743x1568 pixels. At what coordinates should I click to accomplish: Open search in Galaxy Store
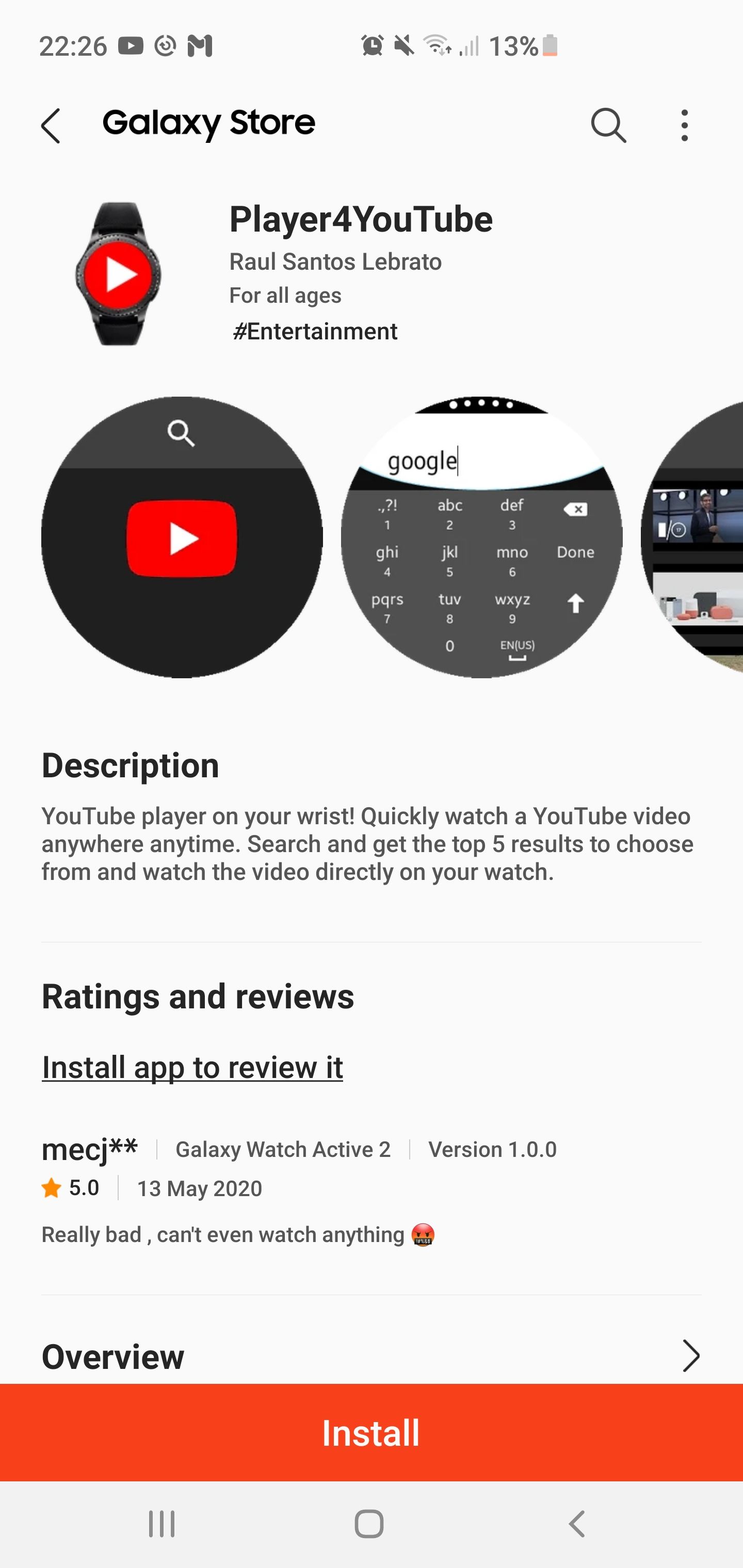point(607,126)
